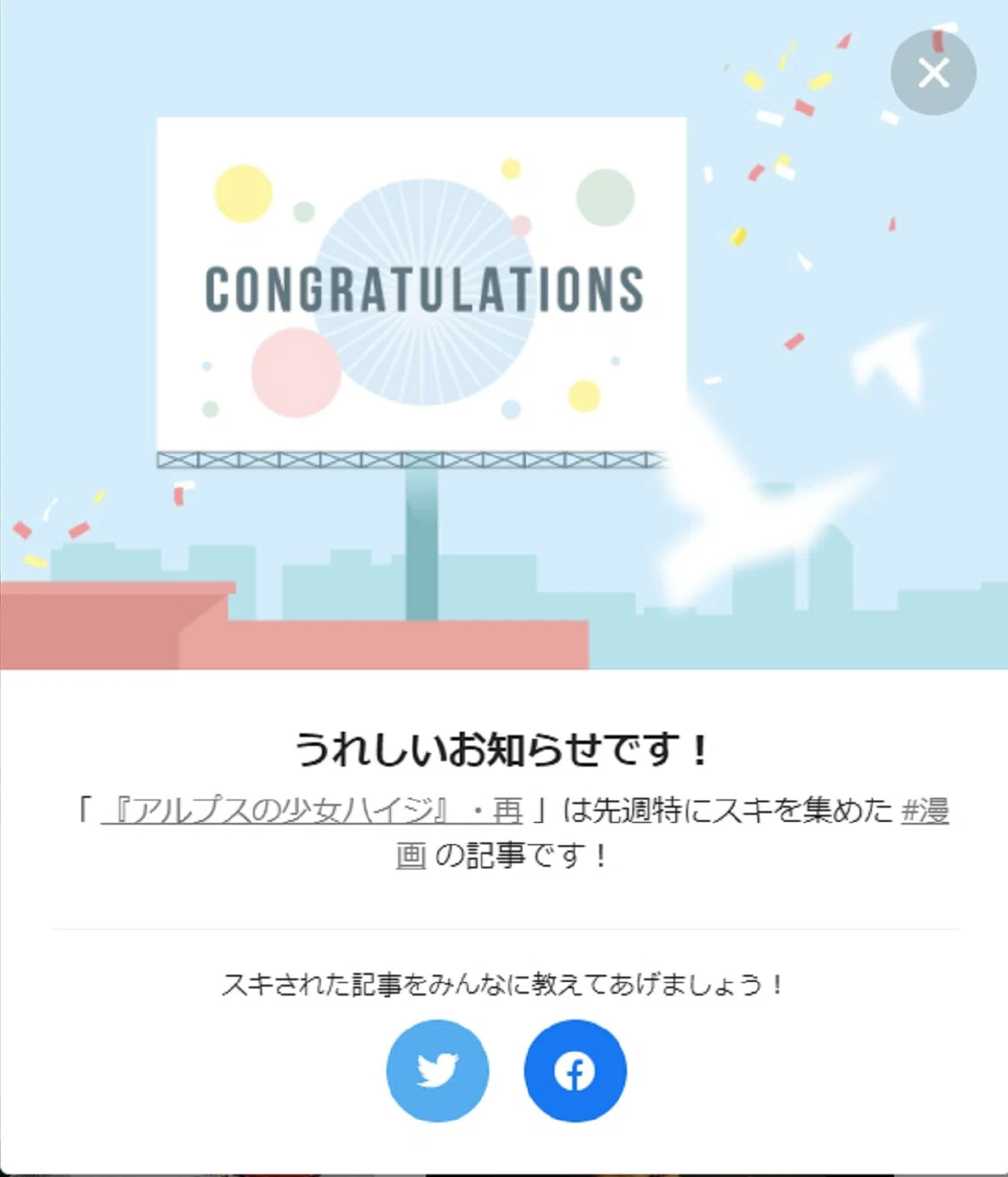This screenshot has height=1177, width=1008.
Task: Close the congratulations dialog
Action: 933,72
